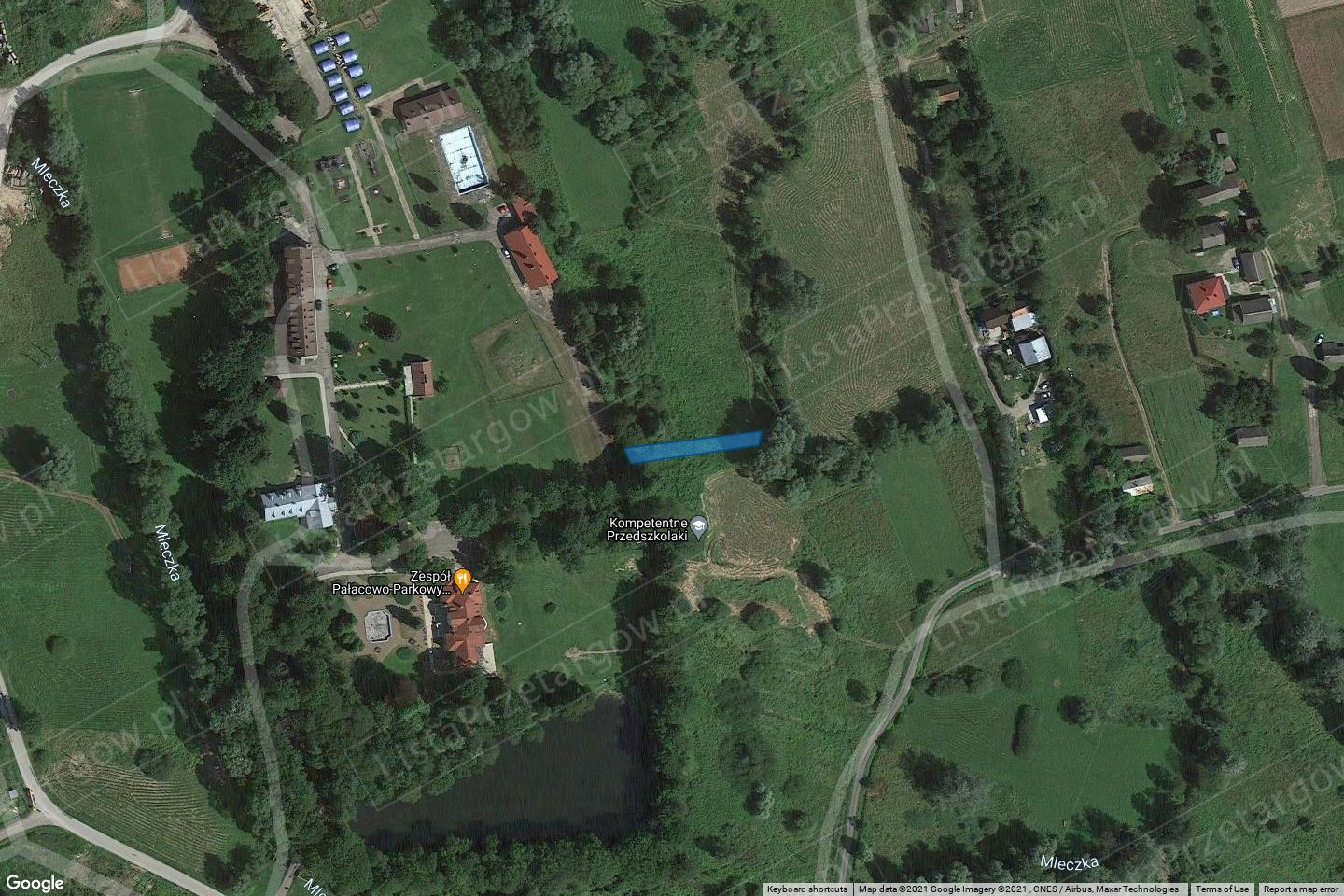This screenshot has height=896, width=1344.
Task: Select the blue highlighted land plot
Action: tap(693, 447)
